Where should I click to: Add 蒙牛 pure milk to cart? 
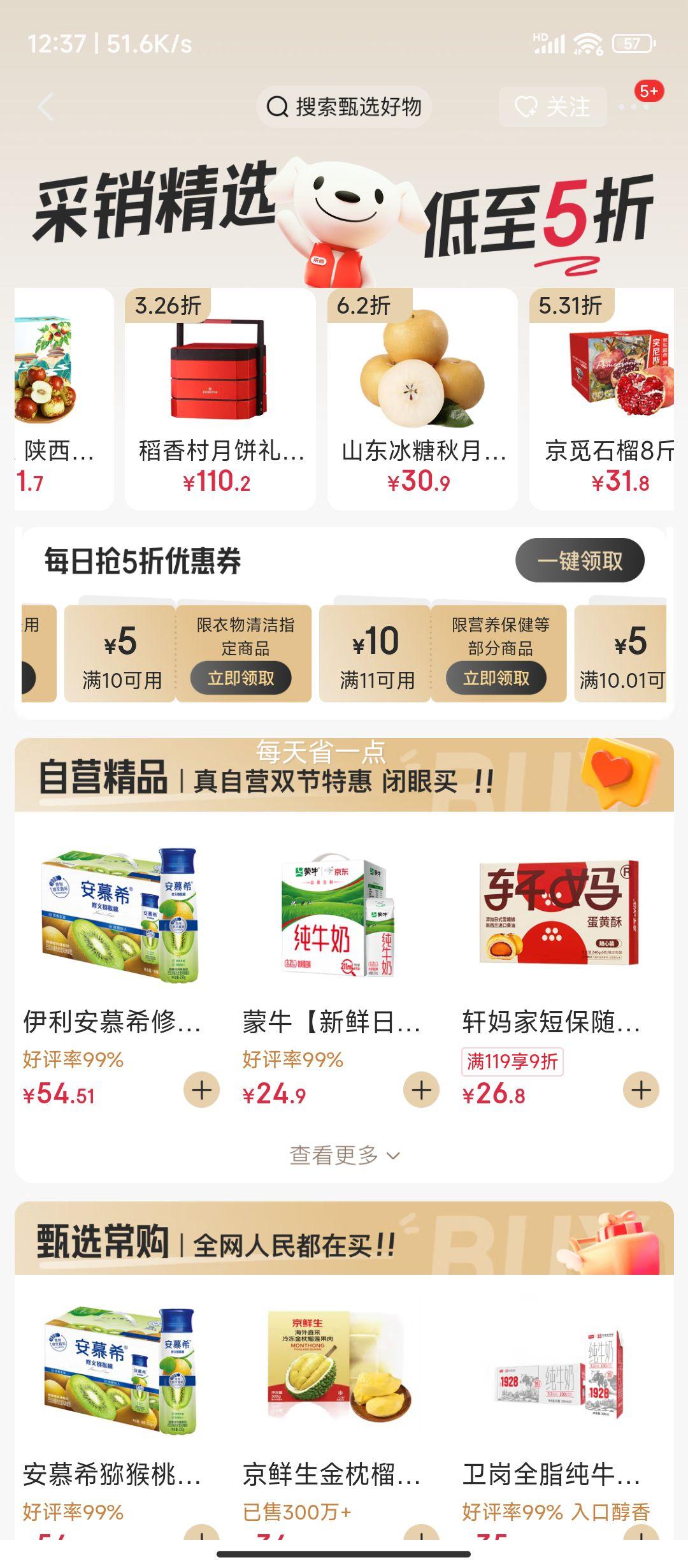point(421,1090)
